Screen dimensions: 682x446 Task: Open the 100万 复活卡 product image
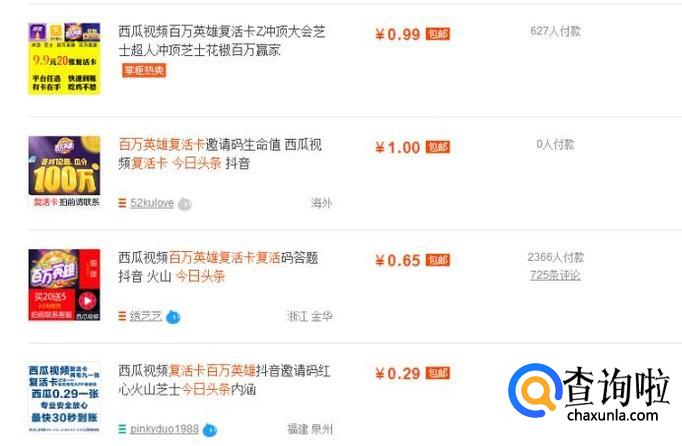tap(64, 171)
